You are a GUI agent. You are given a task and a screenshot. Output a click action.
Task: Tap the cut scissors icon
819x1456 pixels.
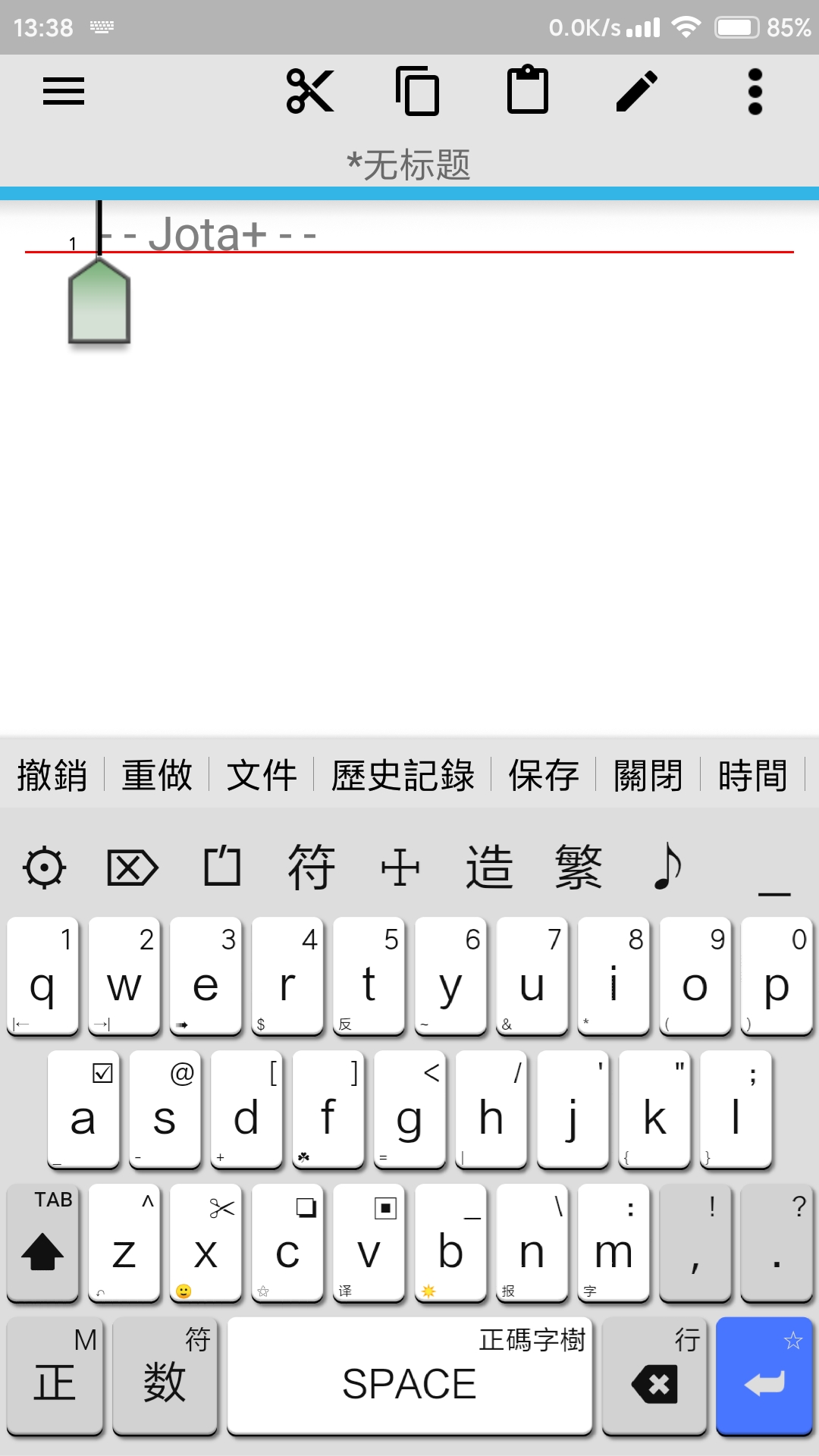coord(309,92)
